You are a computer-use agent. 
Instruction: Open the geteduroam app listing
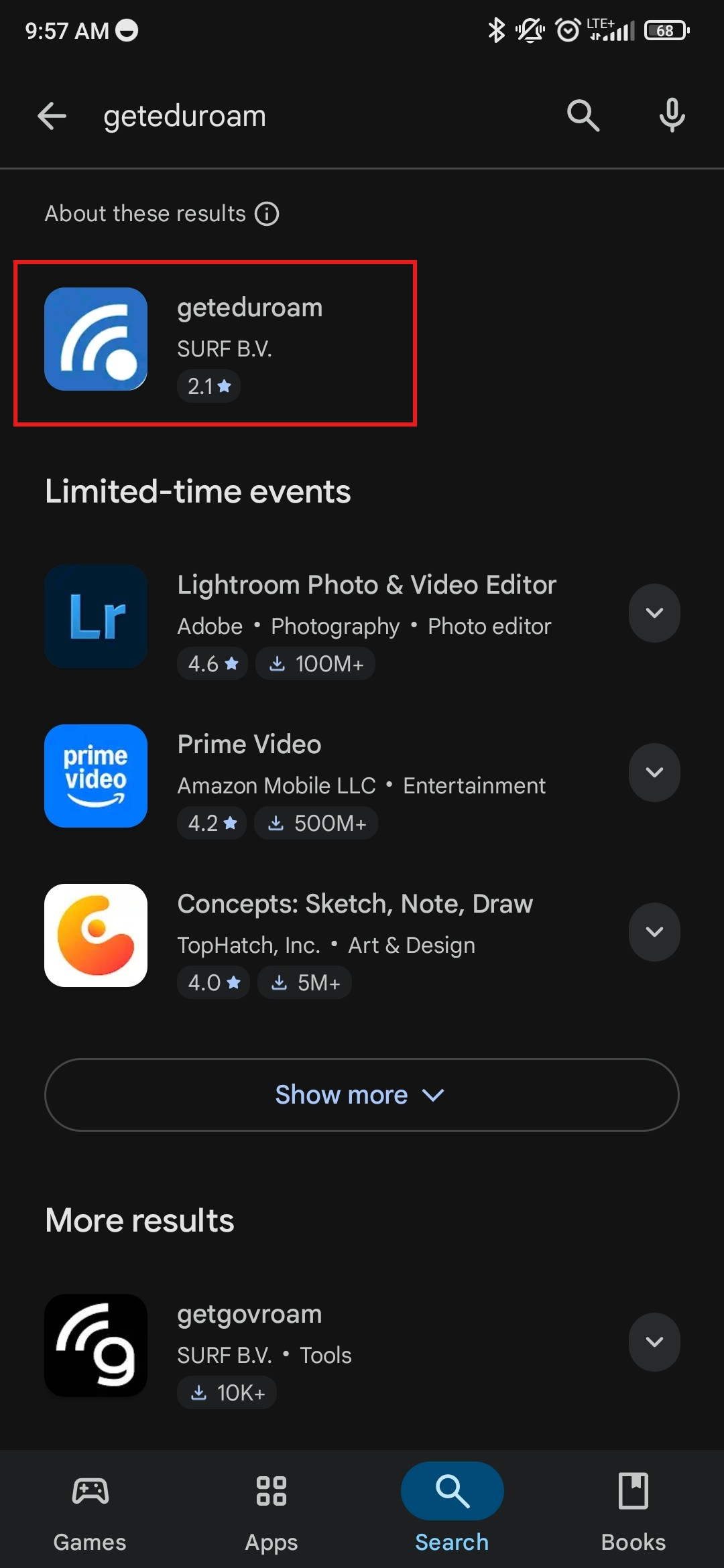(x=215, y=342)
